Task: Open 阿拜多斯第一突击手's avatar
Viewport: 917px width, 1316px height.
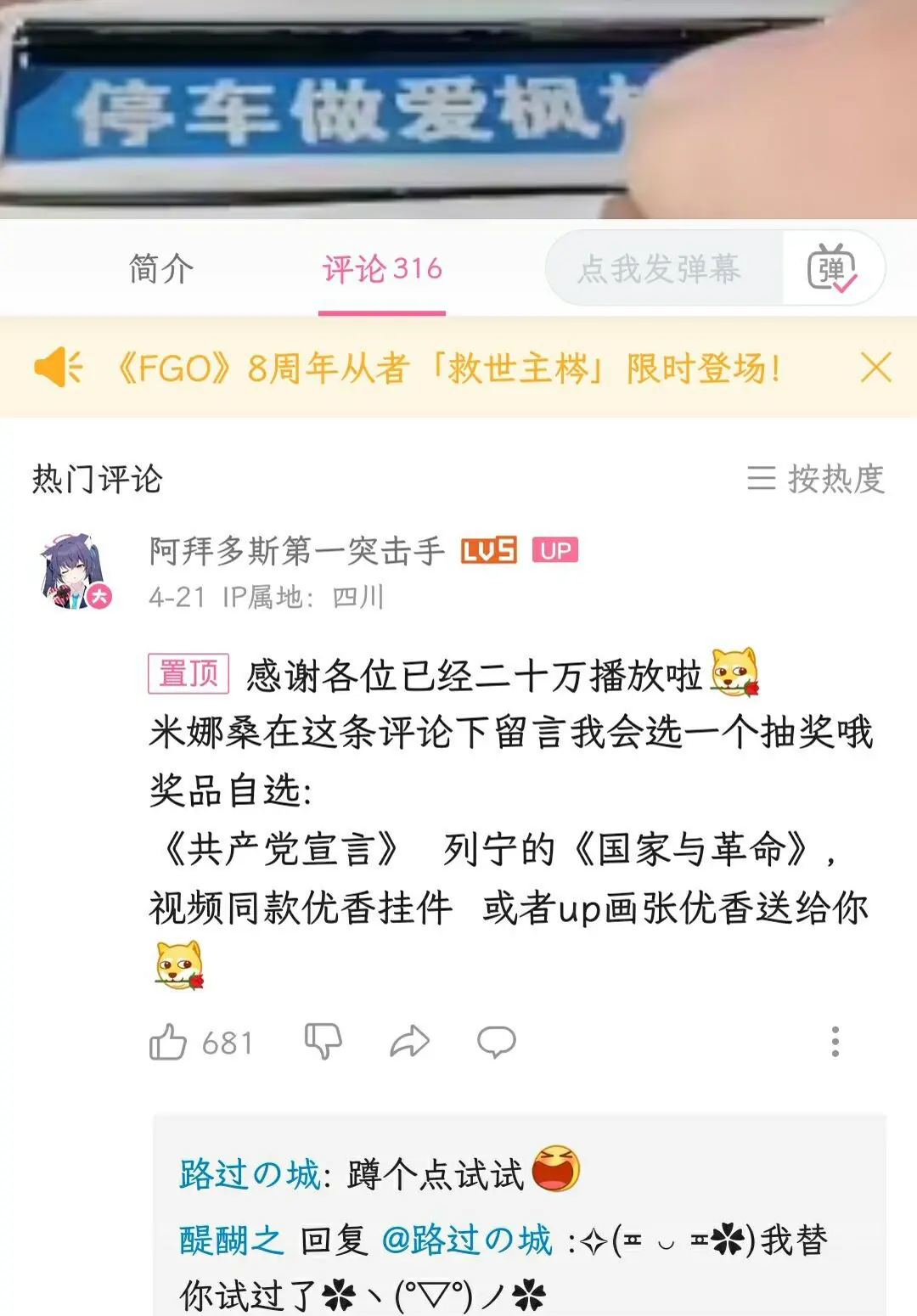Action: coord(75,572)
